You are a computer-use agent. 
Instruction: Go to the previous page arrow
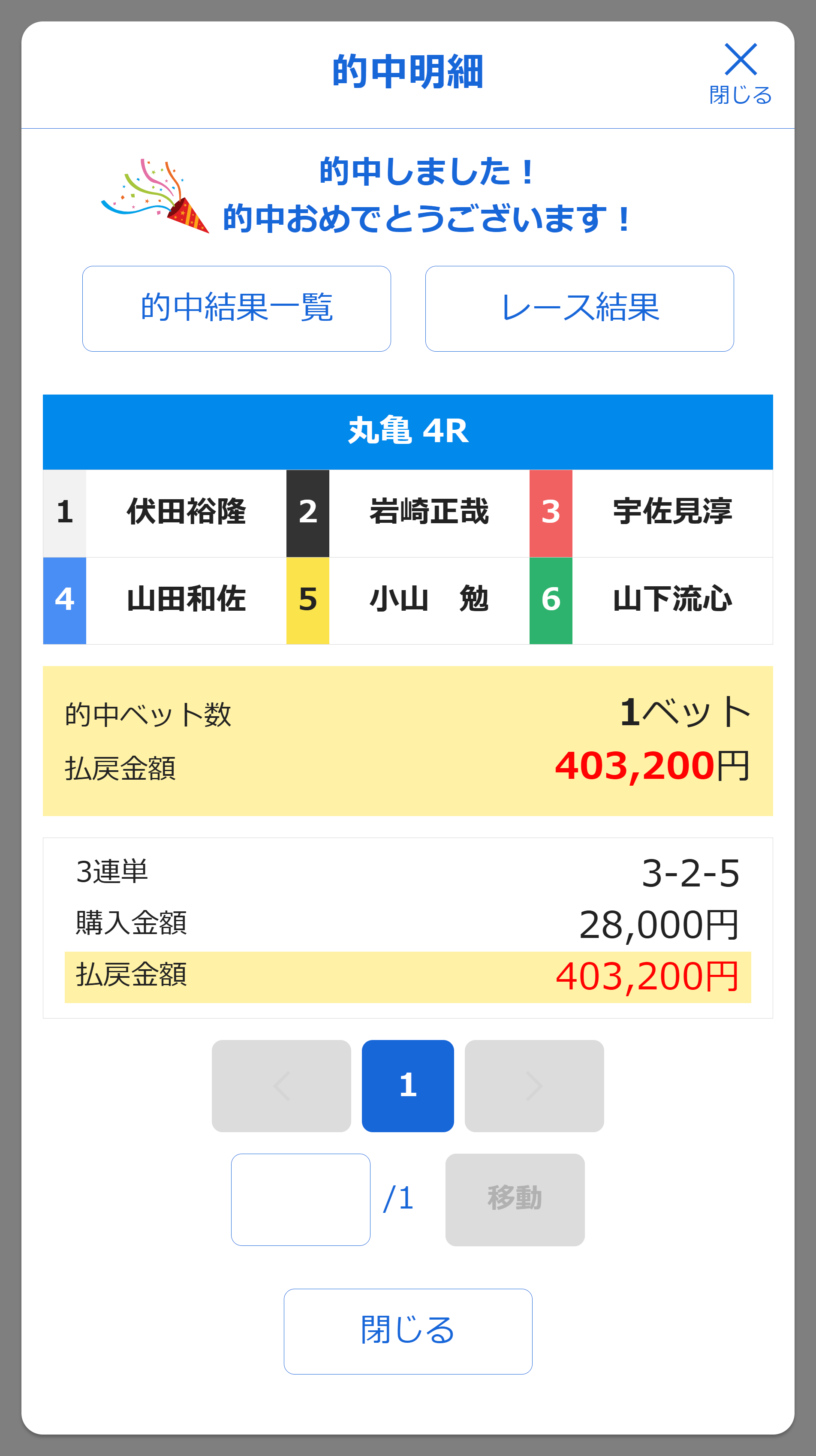281,1086
